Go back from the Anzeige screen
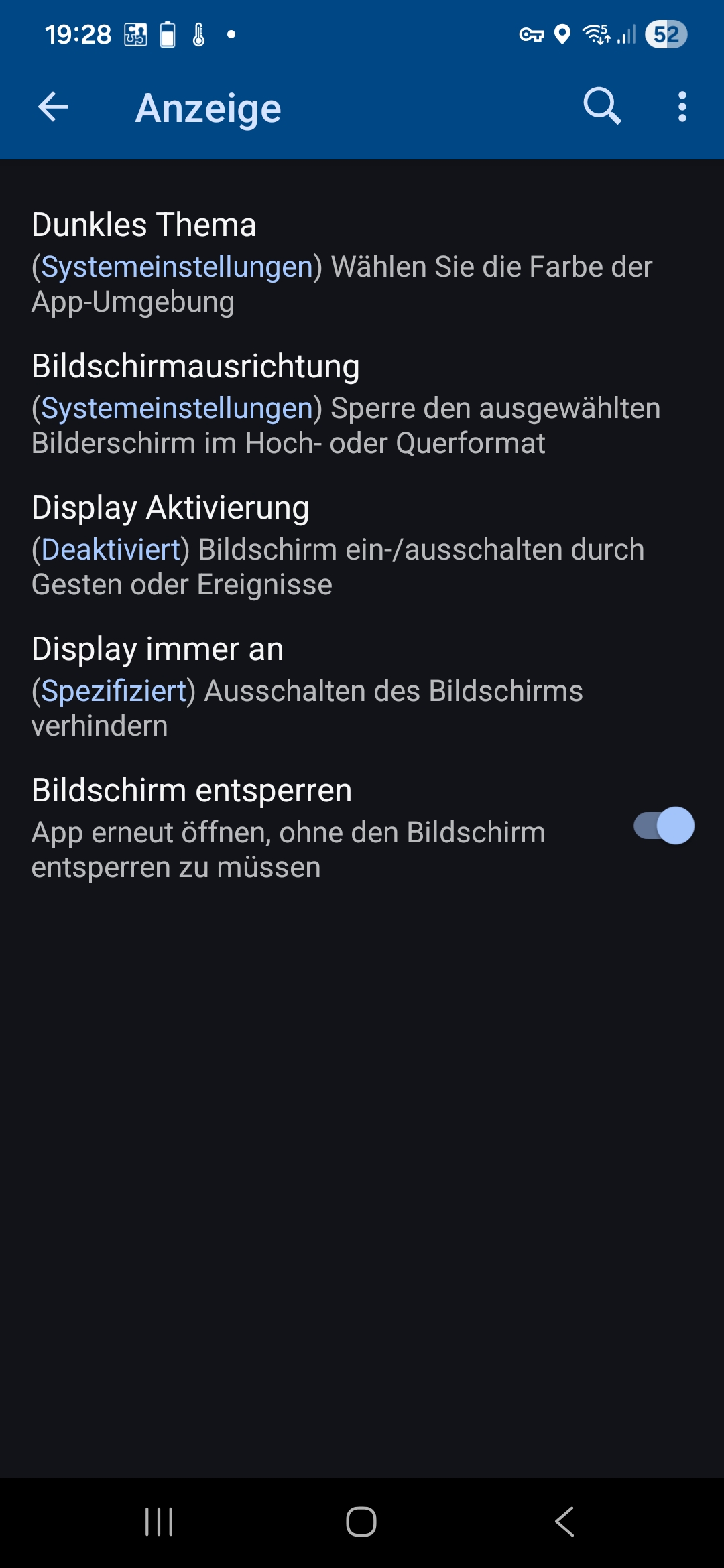 pos(54,107)
